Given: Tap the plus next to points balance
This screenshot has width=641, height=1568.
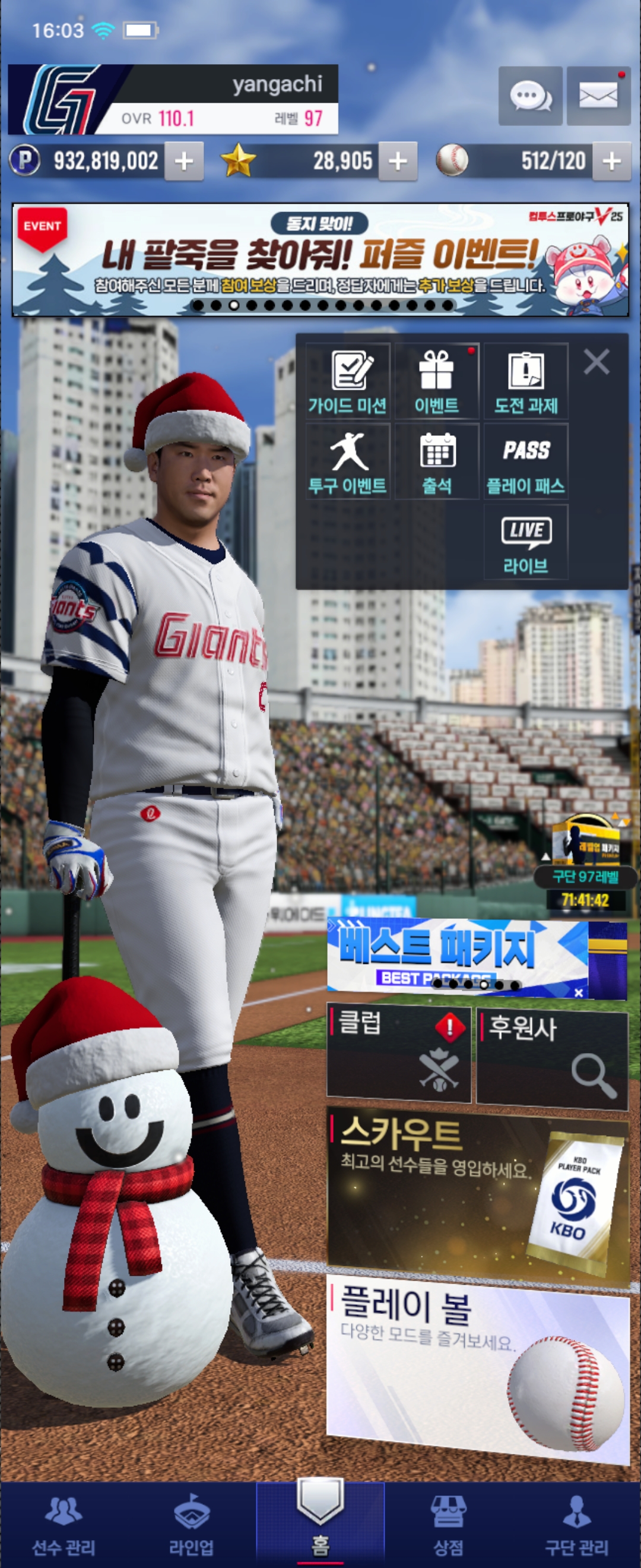Looking at the screenshot, I should (x=183, y=162).
